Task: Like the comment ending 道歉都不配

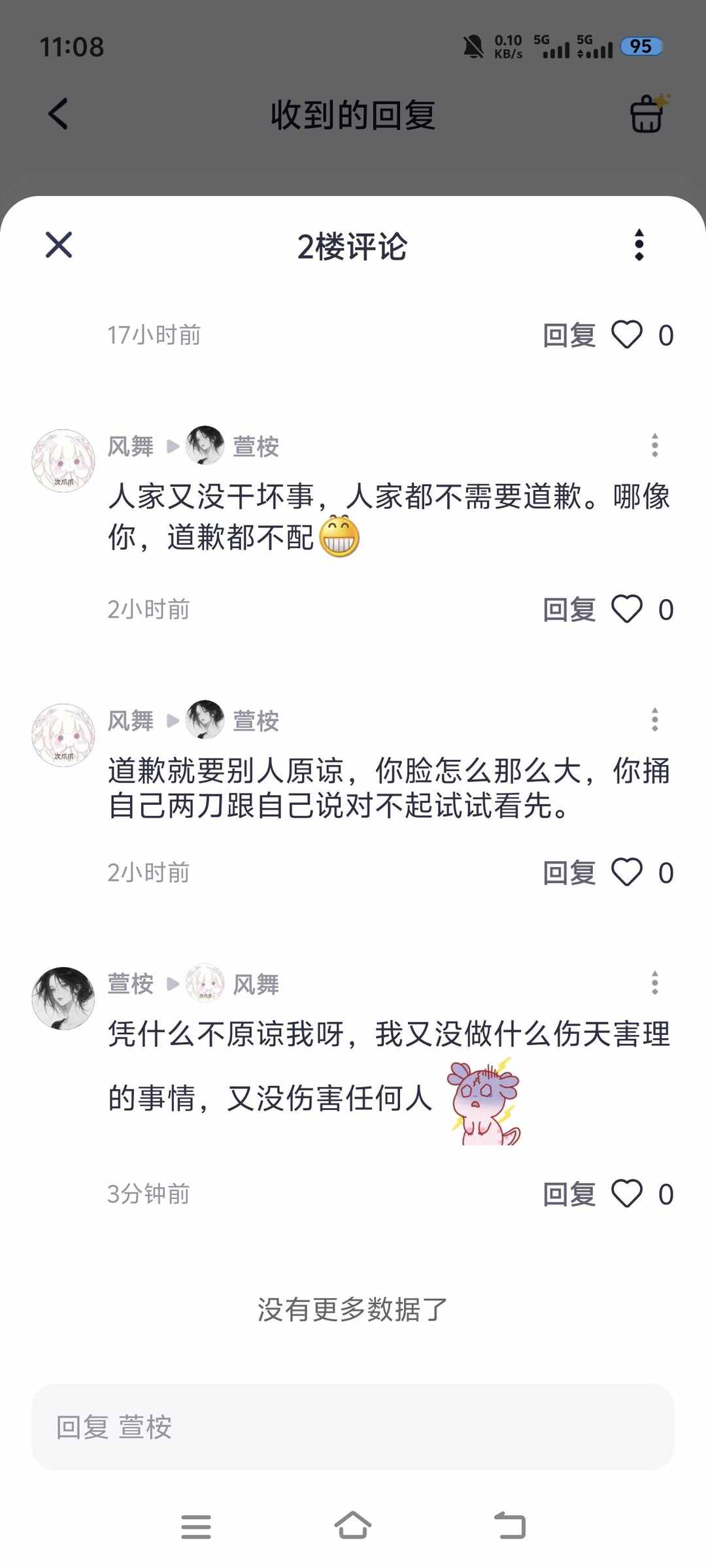Action: (627, 610)
